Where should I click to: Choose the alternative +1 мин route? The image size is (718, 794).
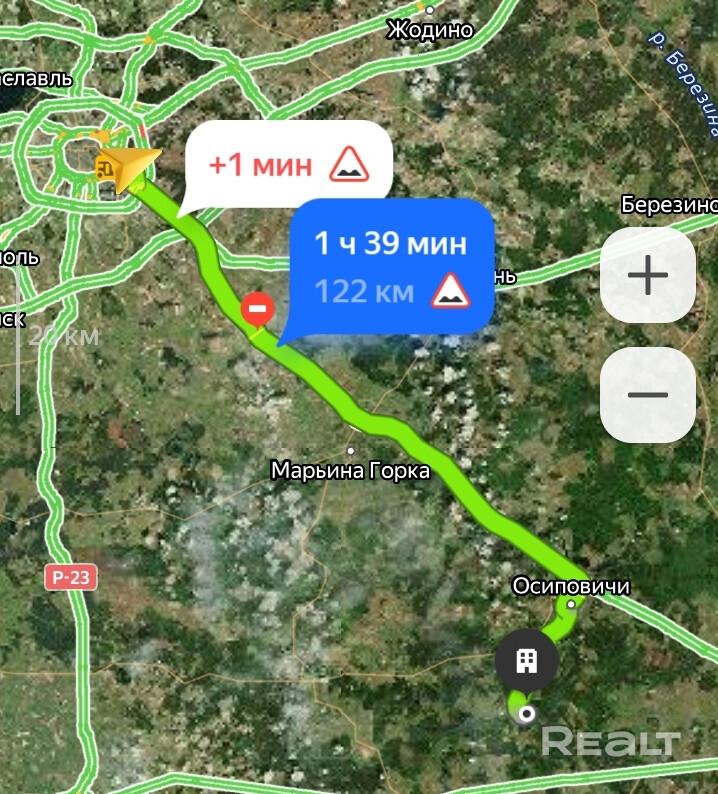[x=287, y=164]
